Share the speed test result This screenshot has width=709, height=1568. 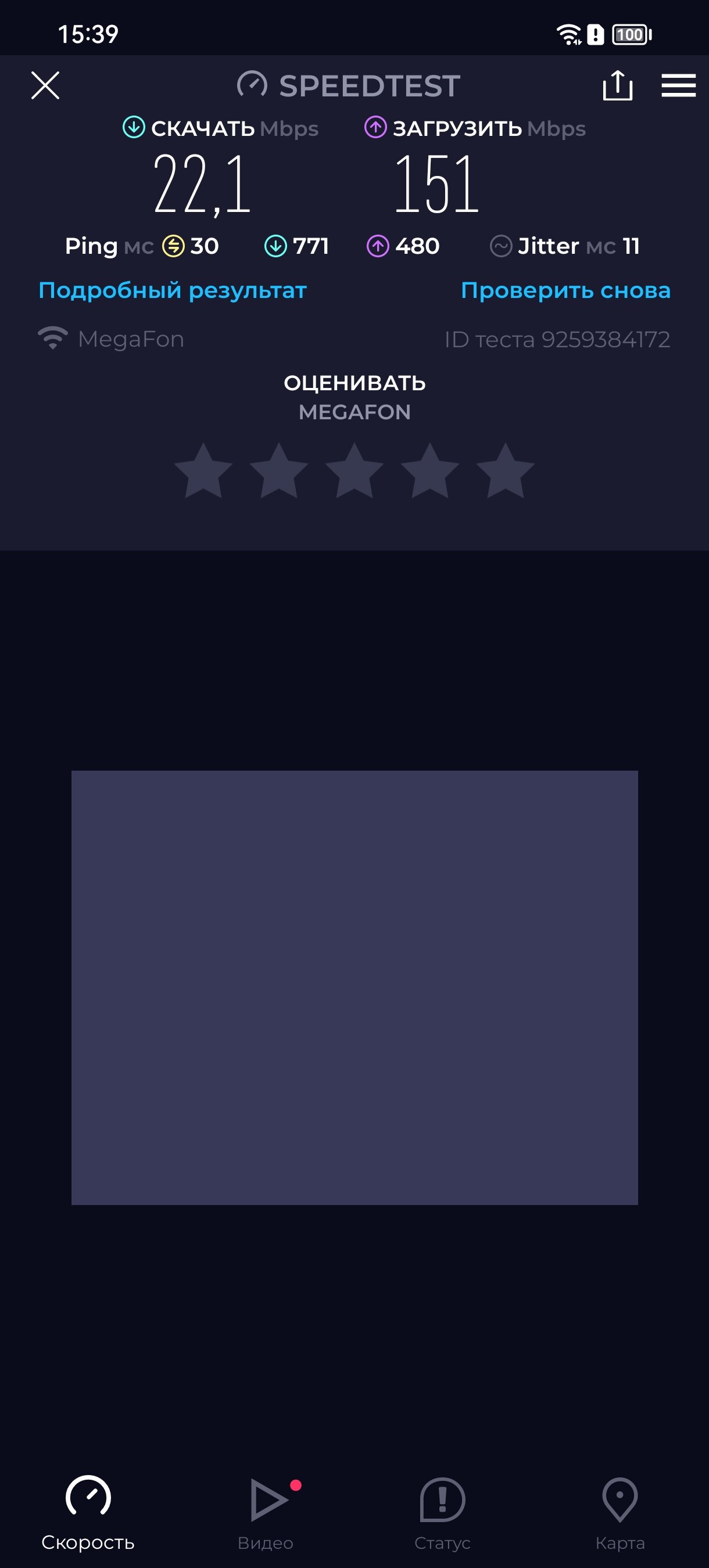pos(617,85)
